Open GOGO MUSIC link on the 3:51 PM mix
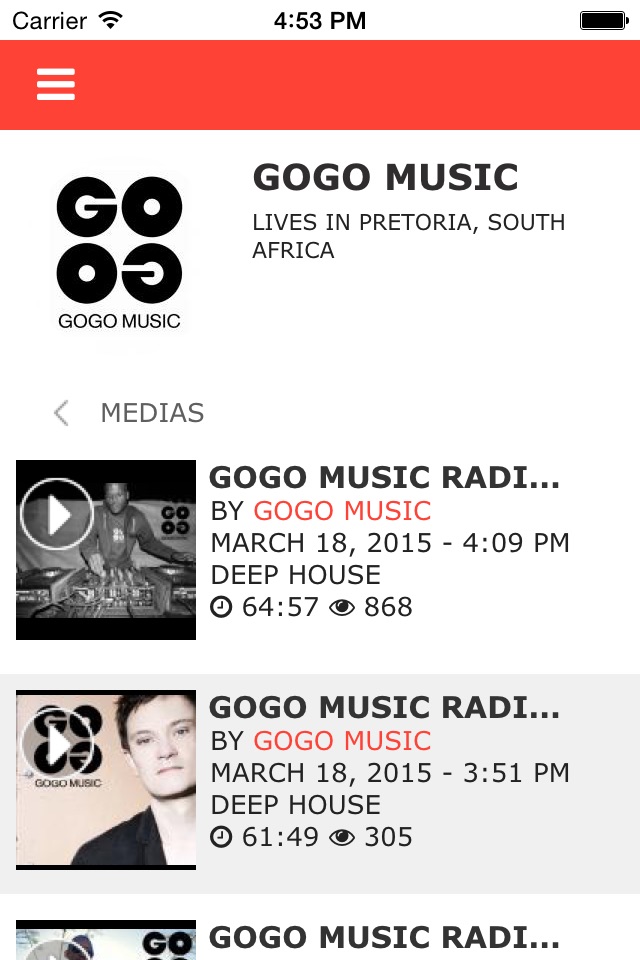This screenshot has width=640, height=960. tap(342, 741)
